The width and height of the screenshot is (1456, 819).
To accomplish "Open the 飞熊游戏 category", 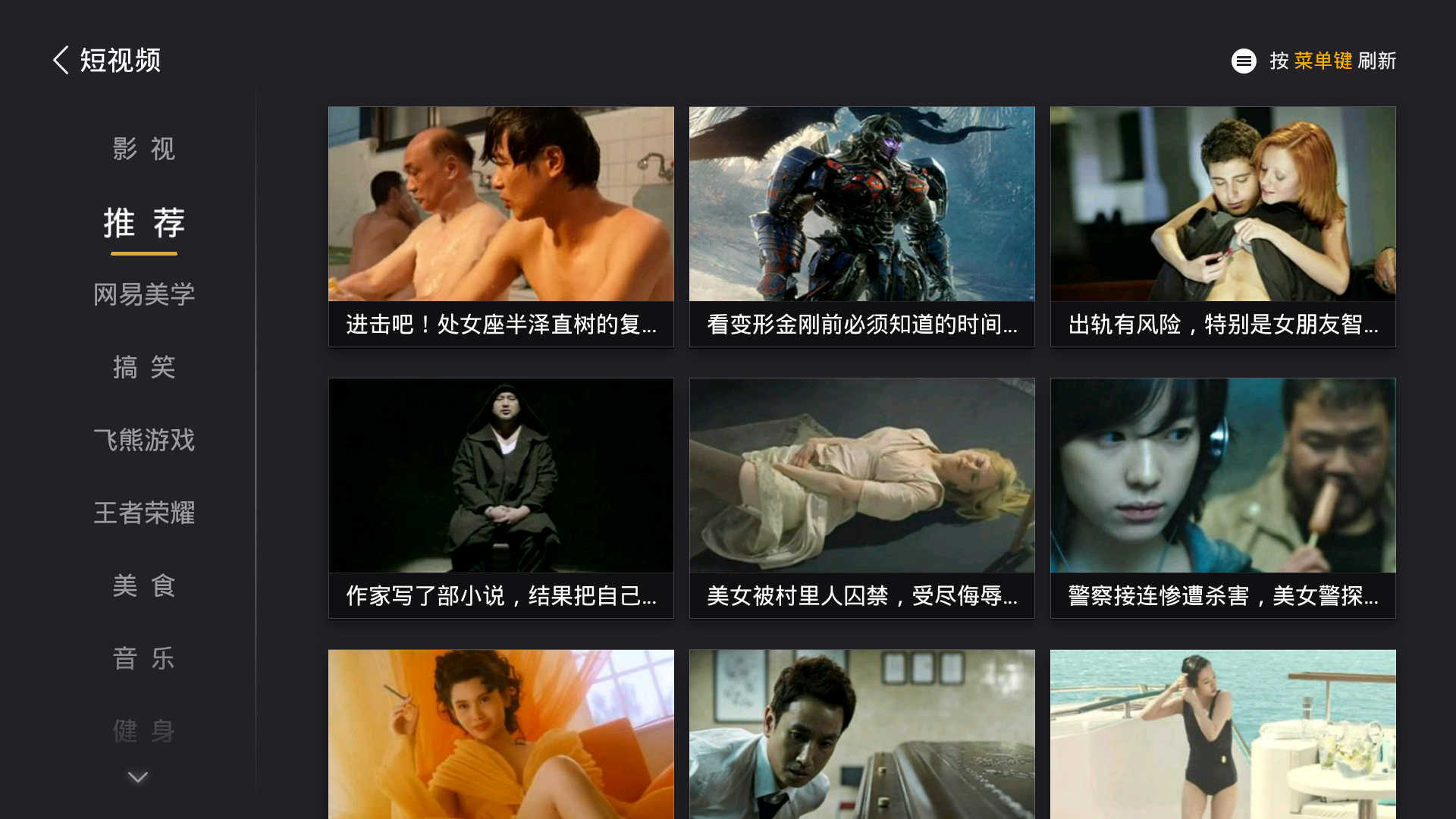I will [x=143, y=440].
